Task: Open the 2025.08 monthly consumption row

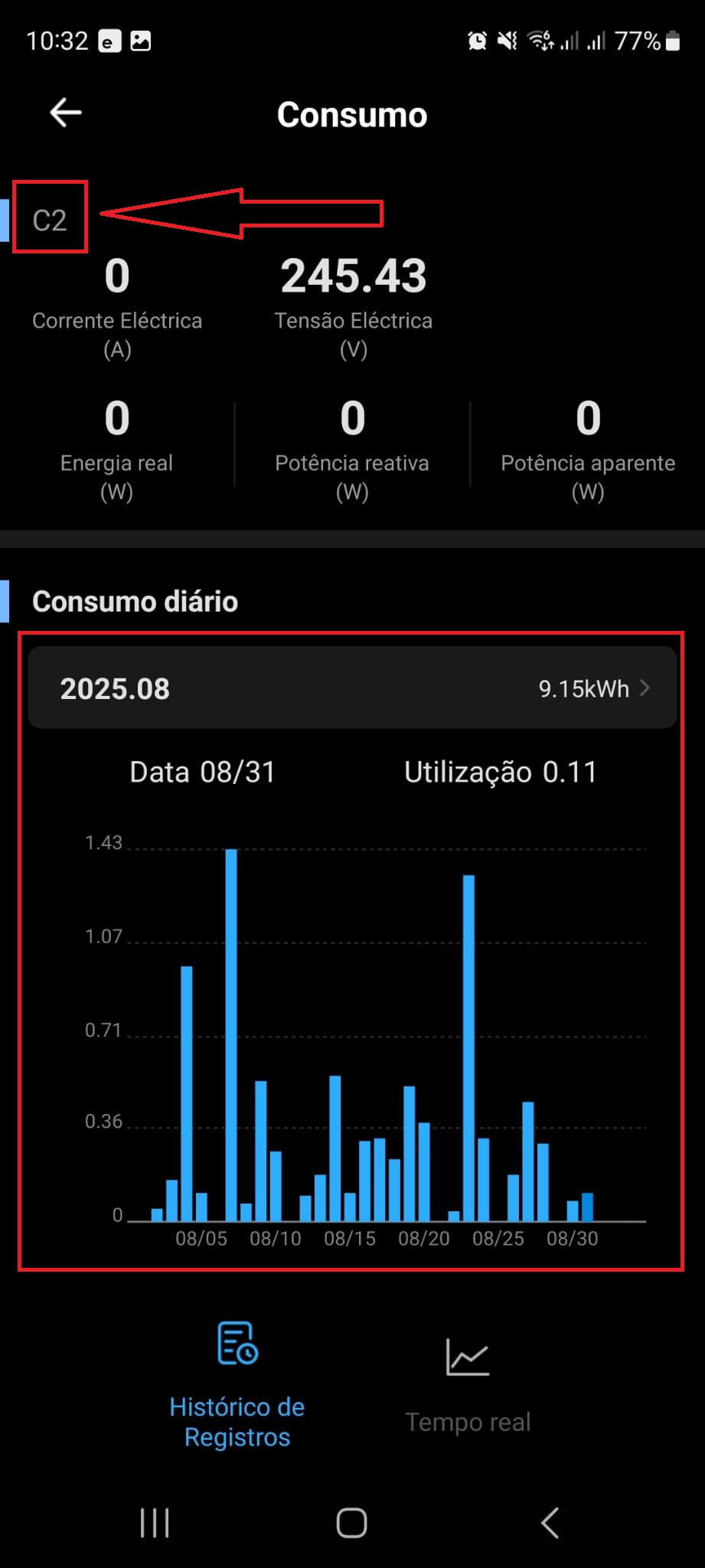Action: pyautogui.click(x=352, y=688)
